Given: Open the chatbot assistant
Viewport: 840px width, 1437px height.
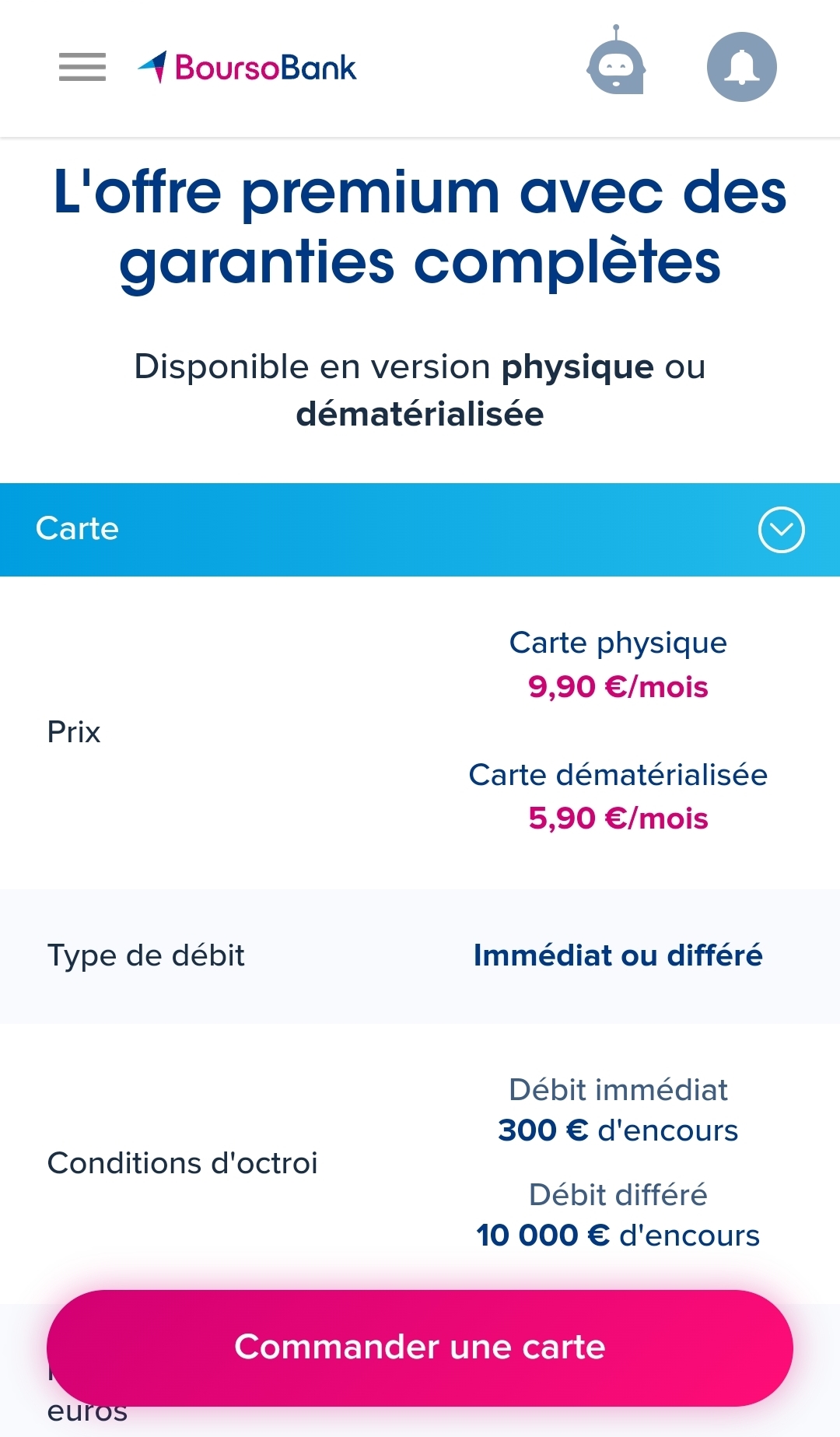Looking at the screenshot, I should point(616,65).
